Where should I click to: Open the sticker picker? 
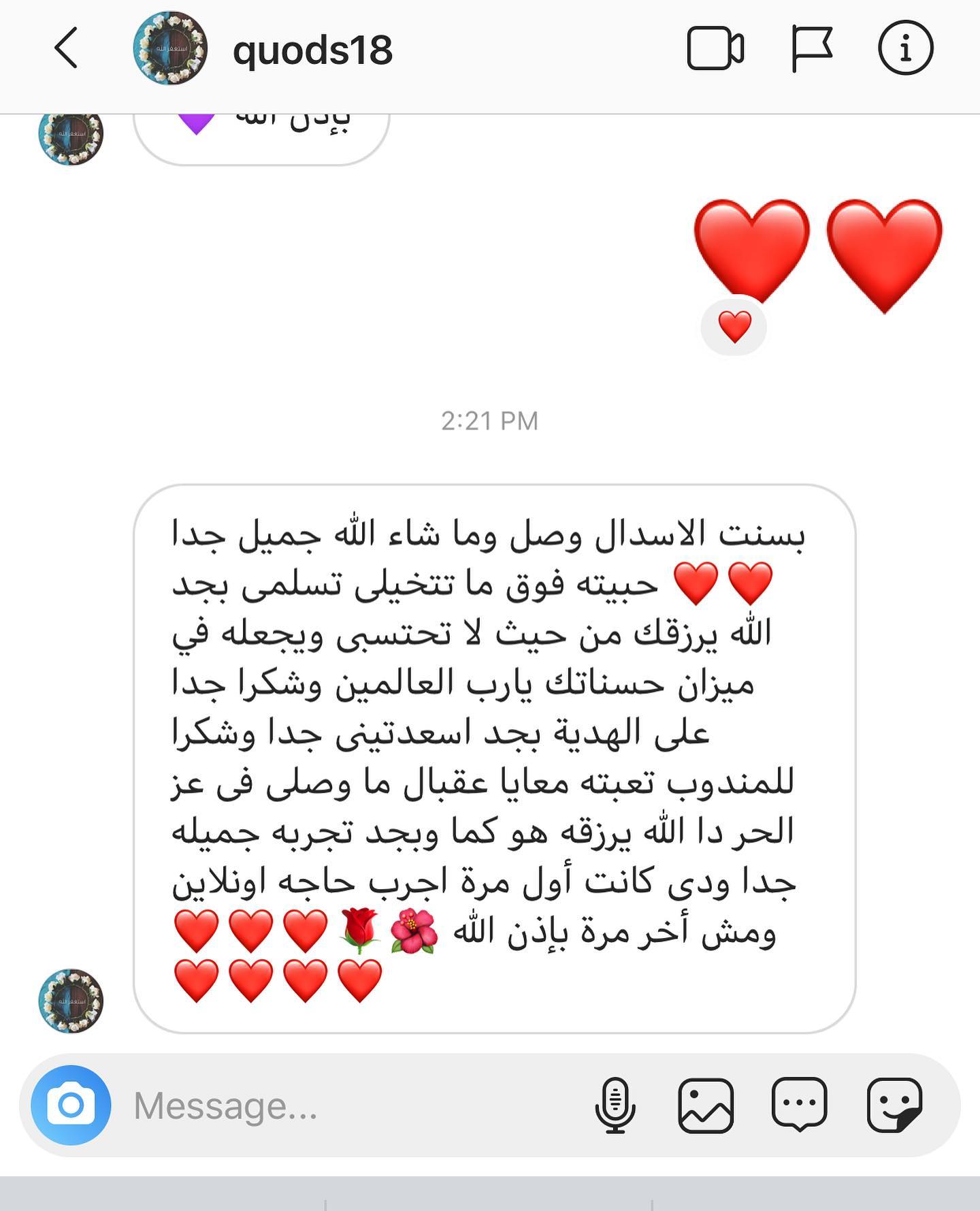pos(894,1105)
